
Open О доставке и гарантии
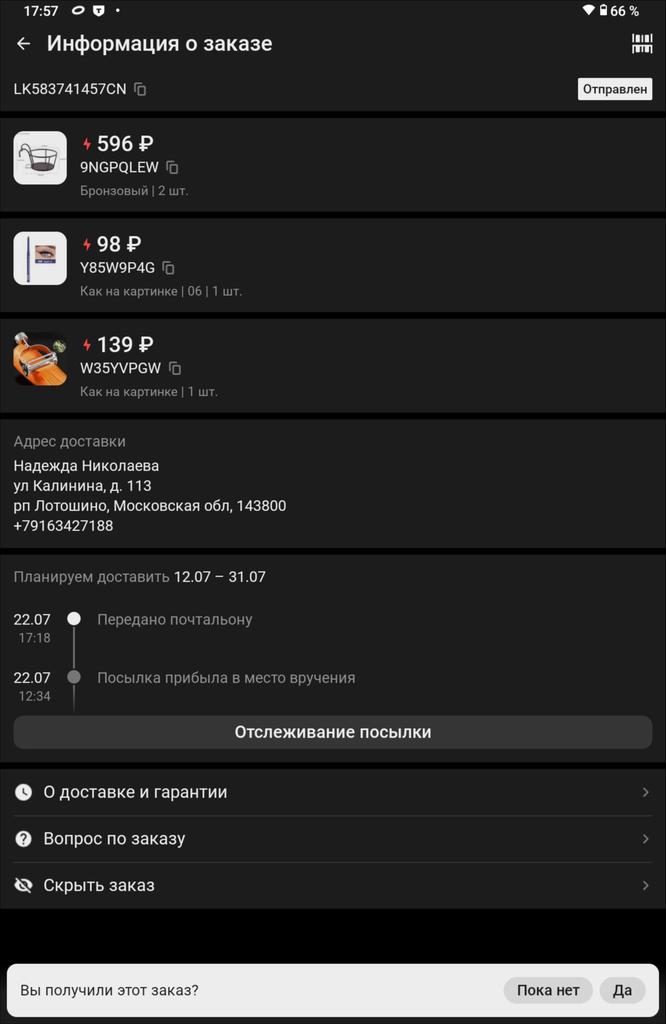tap(332, 792)
